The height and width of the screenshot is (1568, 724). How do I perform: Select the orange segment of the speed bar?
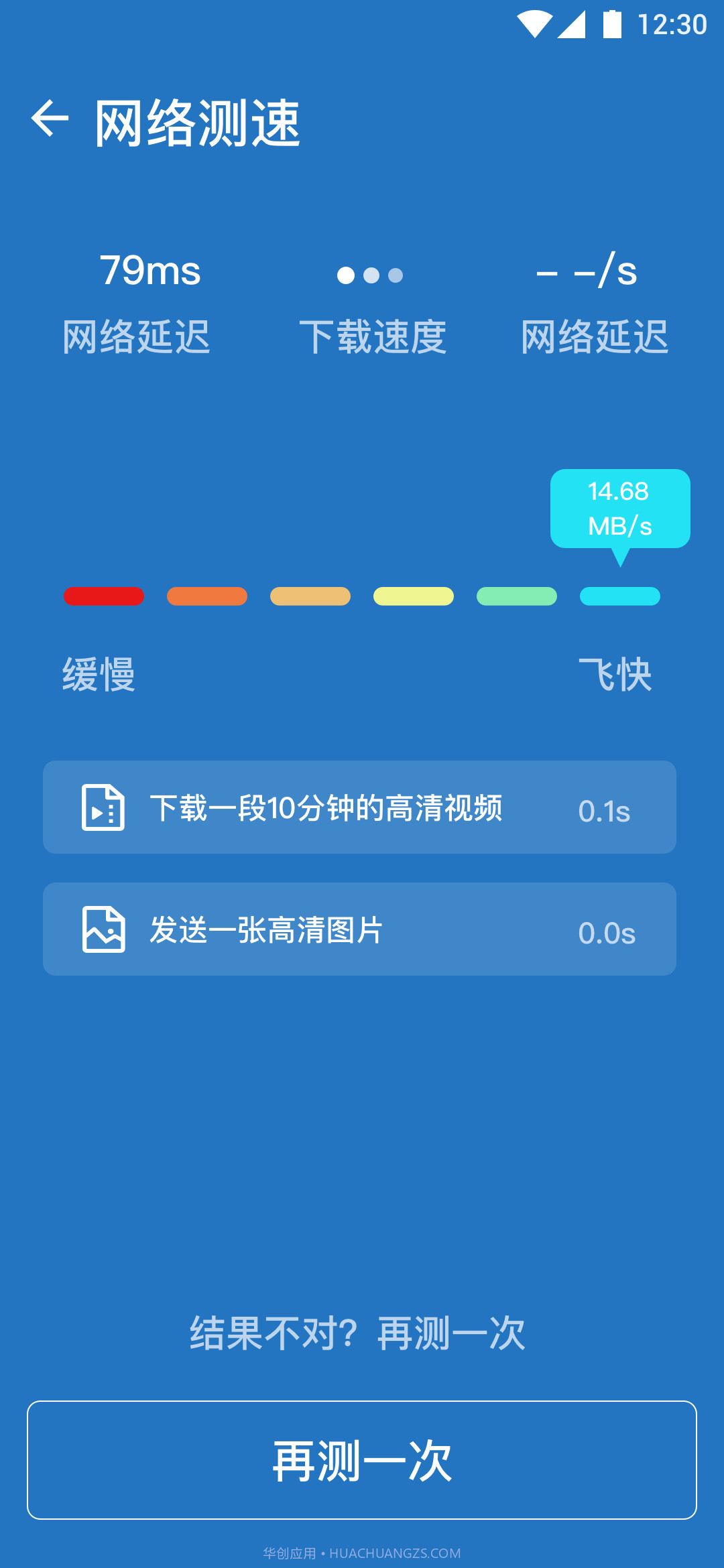207,596
